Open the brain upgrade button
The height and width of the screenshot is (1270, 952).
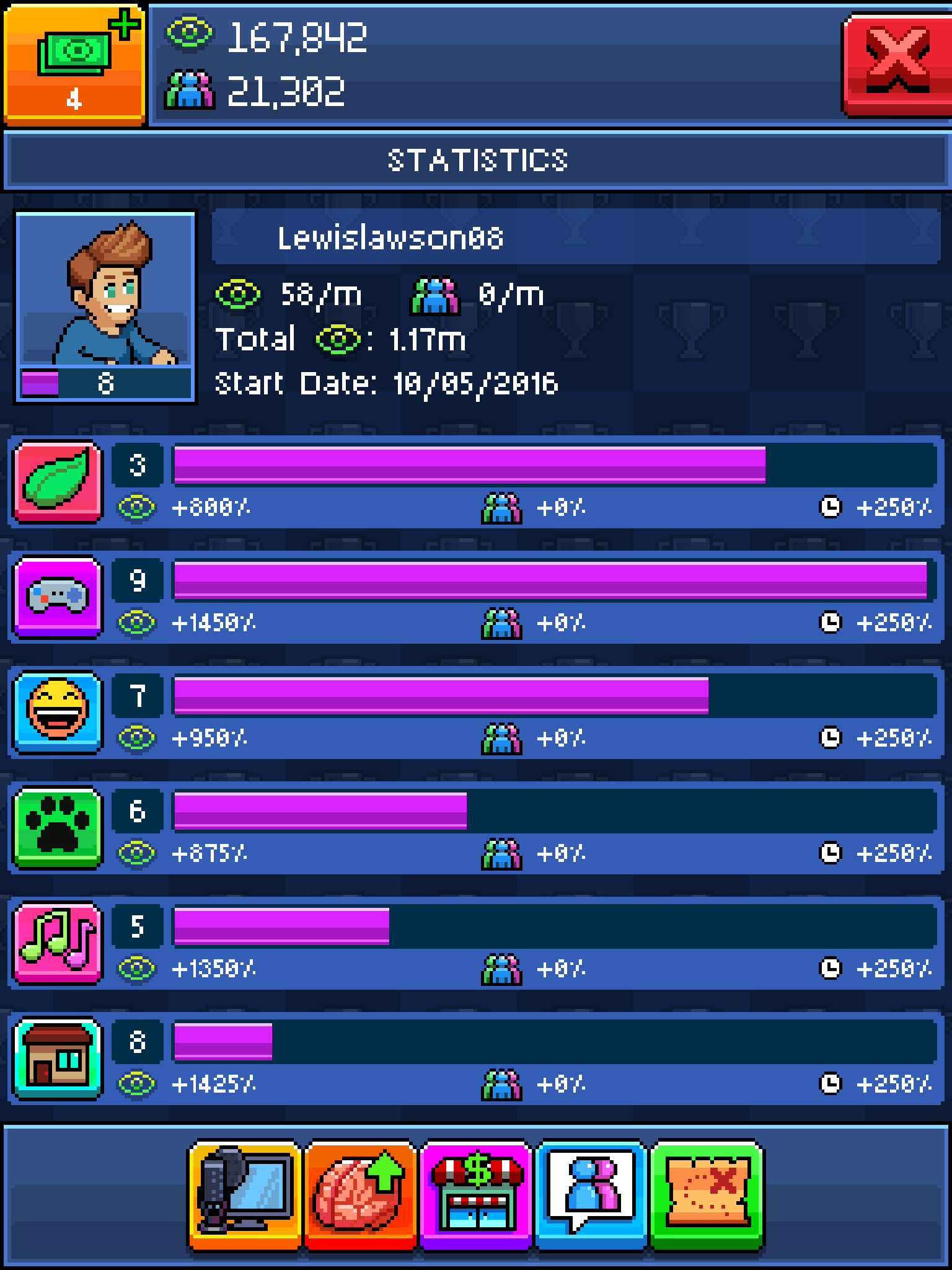[360, 1194]
